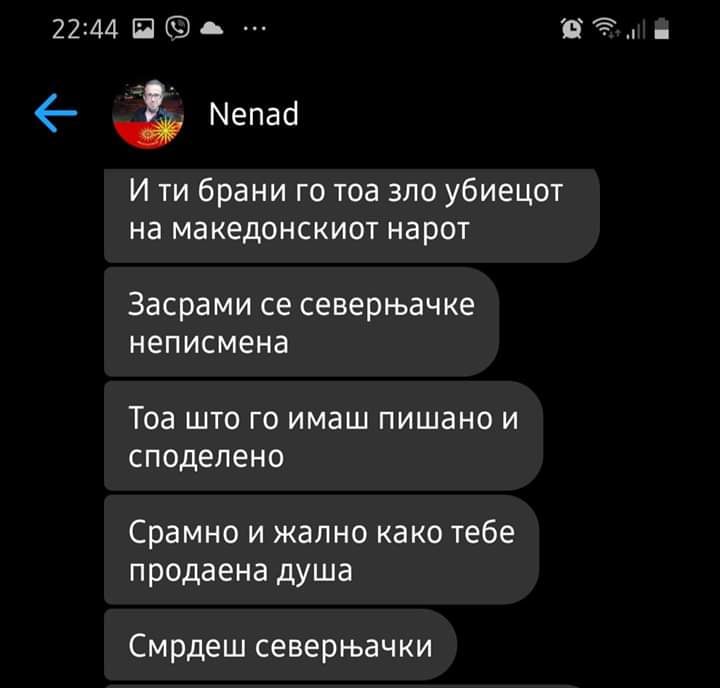720x688 pixels.
Task: Open Nenad's profile picture
Action: tap(150, 113)
